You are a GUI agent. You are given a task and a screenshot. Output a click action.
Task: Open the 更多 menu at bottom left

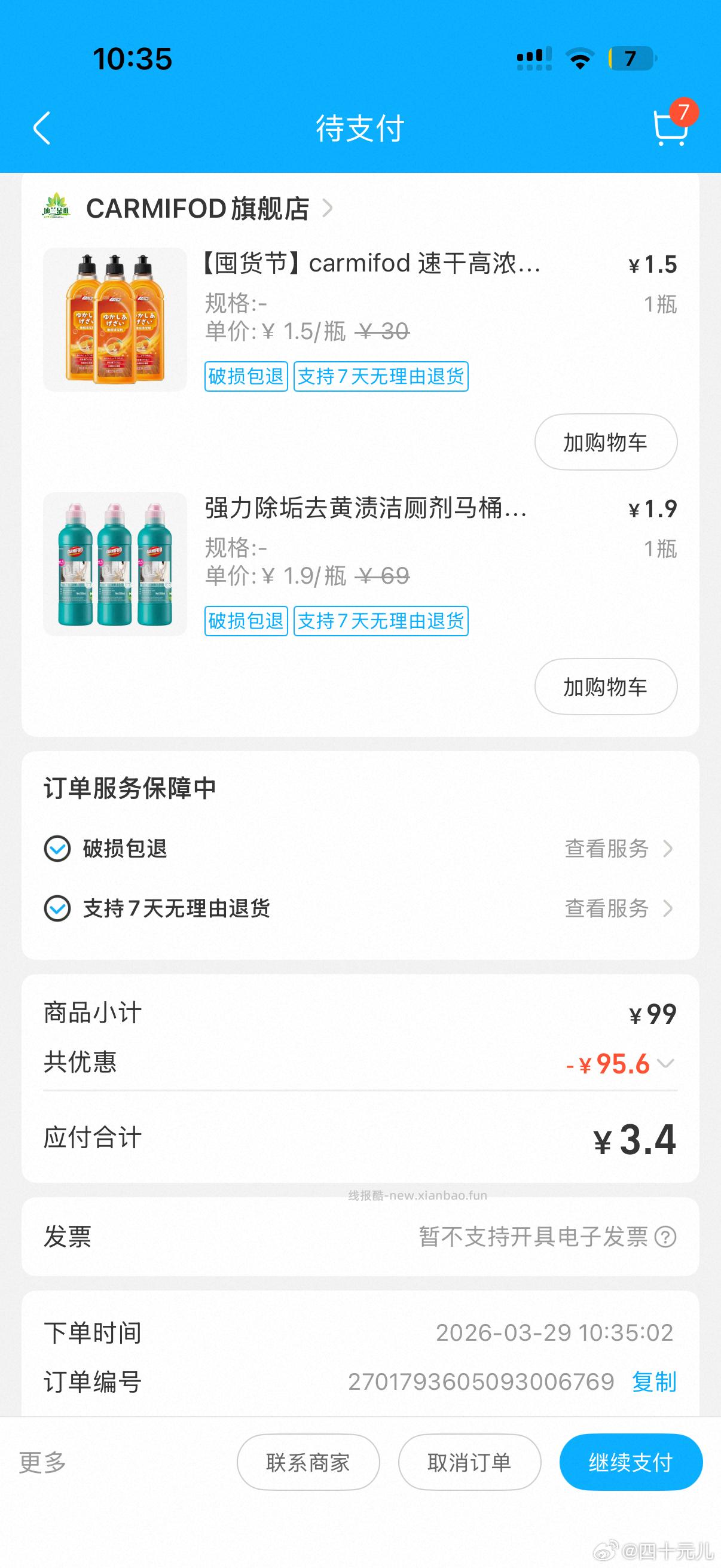pyautogui.click(x=41, y=1463)
